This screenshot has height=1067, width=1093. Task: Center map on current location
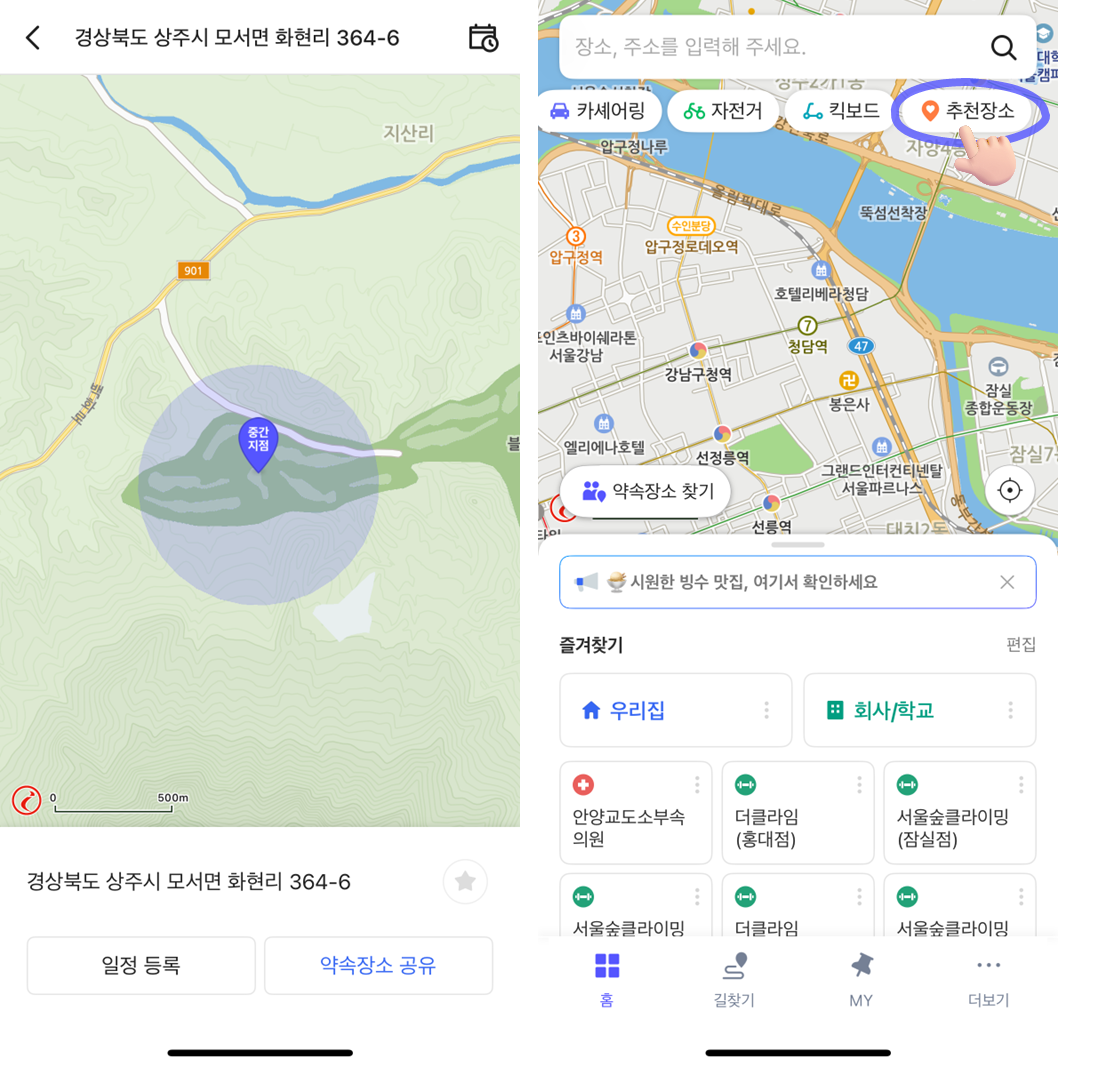click(x=1009, y=491)
